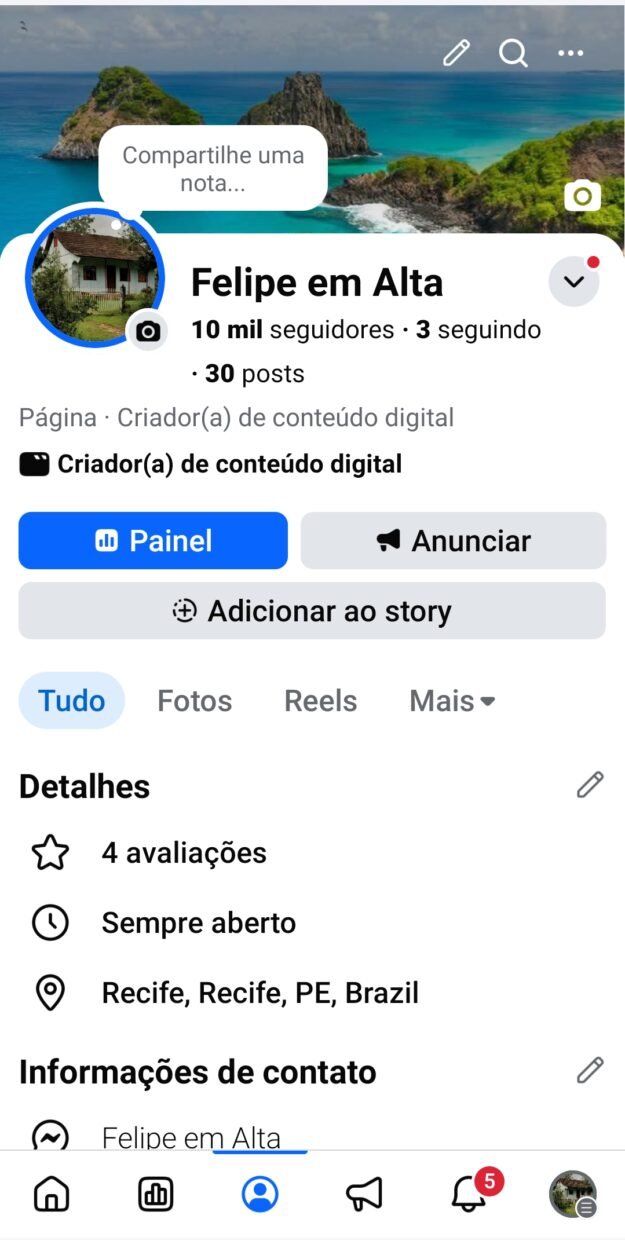Go to the home feed tab
This screenshot has width=625, height=1241.
(52, 1194)
